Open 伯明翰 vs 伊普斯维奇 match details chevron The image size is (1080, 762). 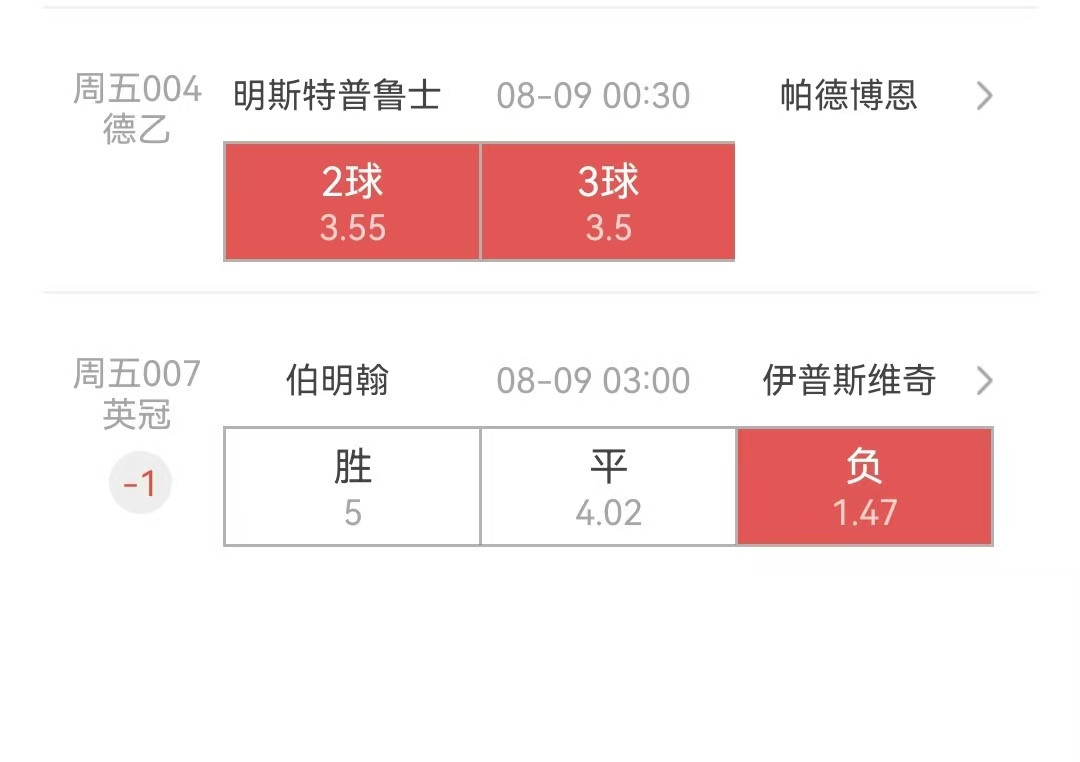click(x=984, y=381)
